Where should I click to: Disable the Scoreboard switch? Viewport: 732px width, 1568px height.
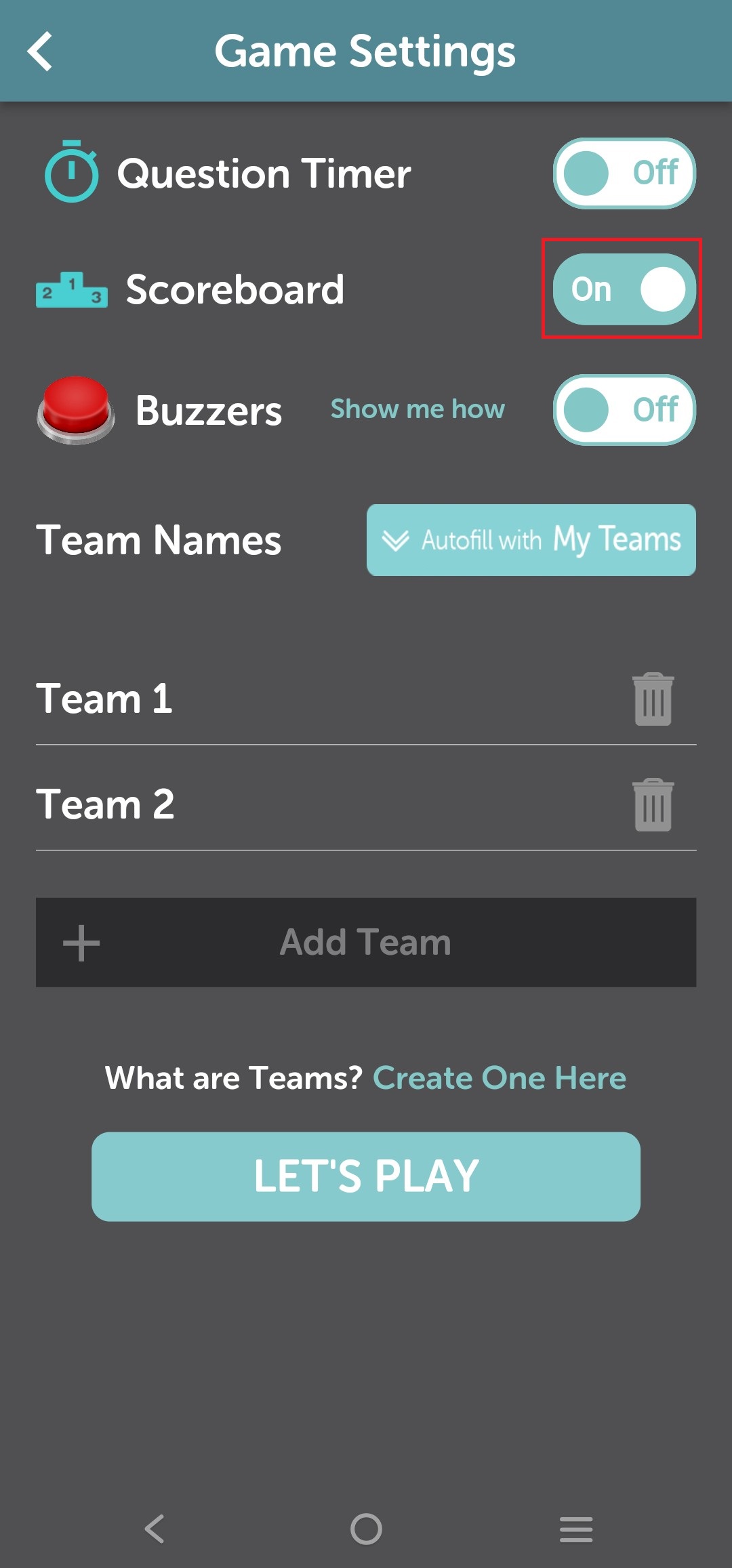point(624,289)
